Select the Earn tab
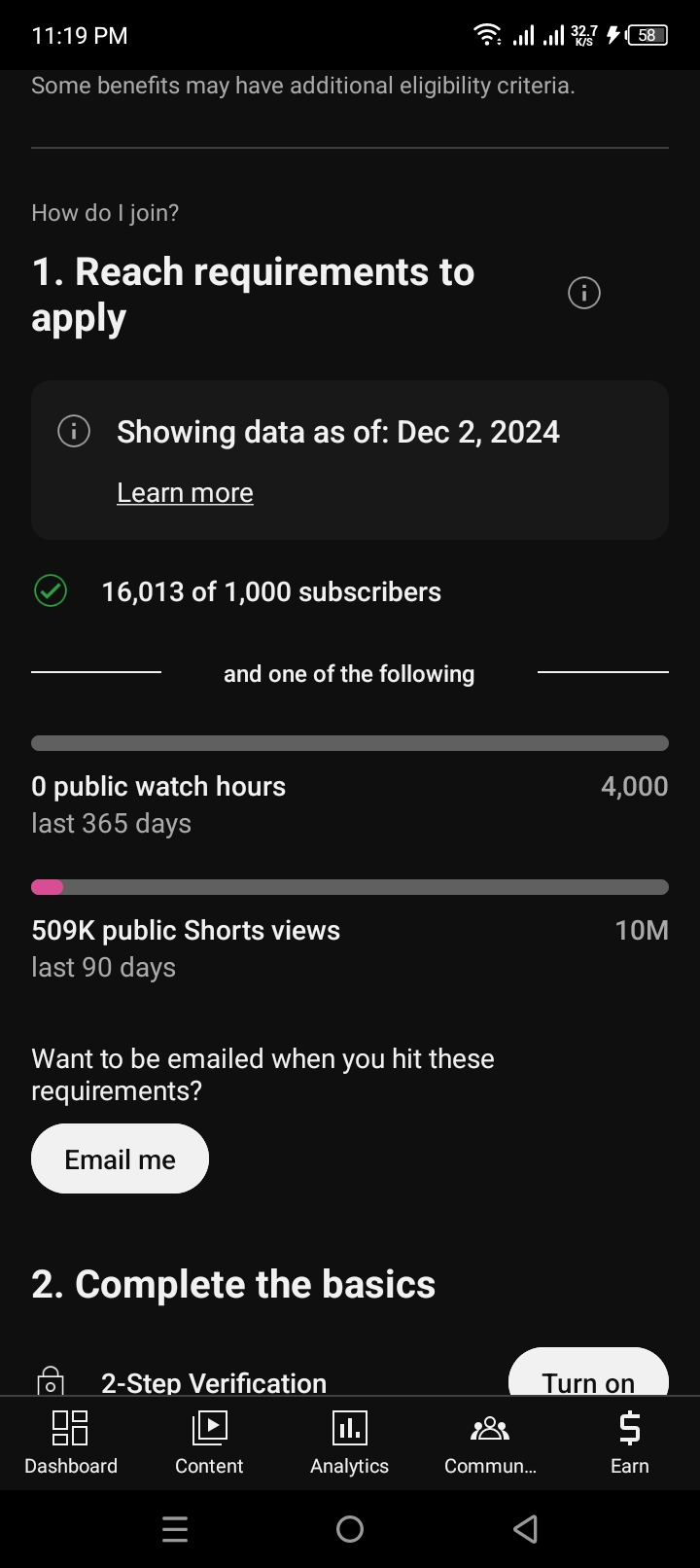700x1568 pixels. 629,1443
